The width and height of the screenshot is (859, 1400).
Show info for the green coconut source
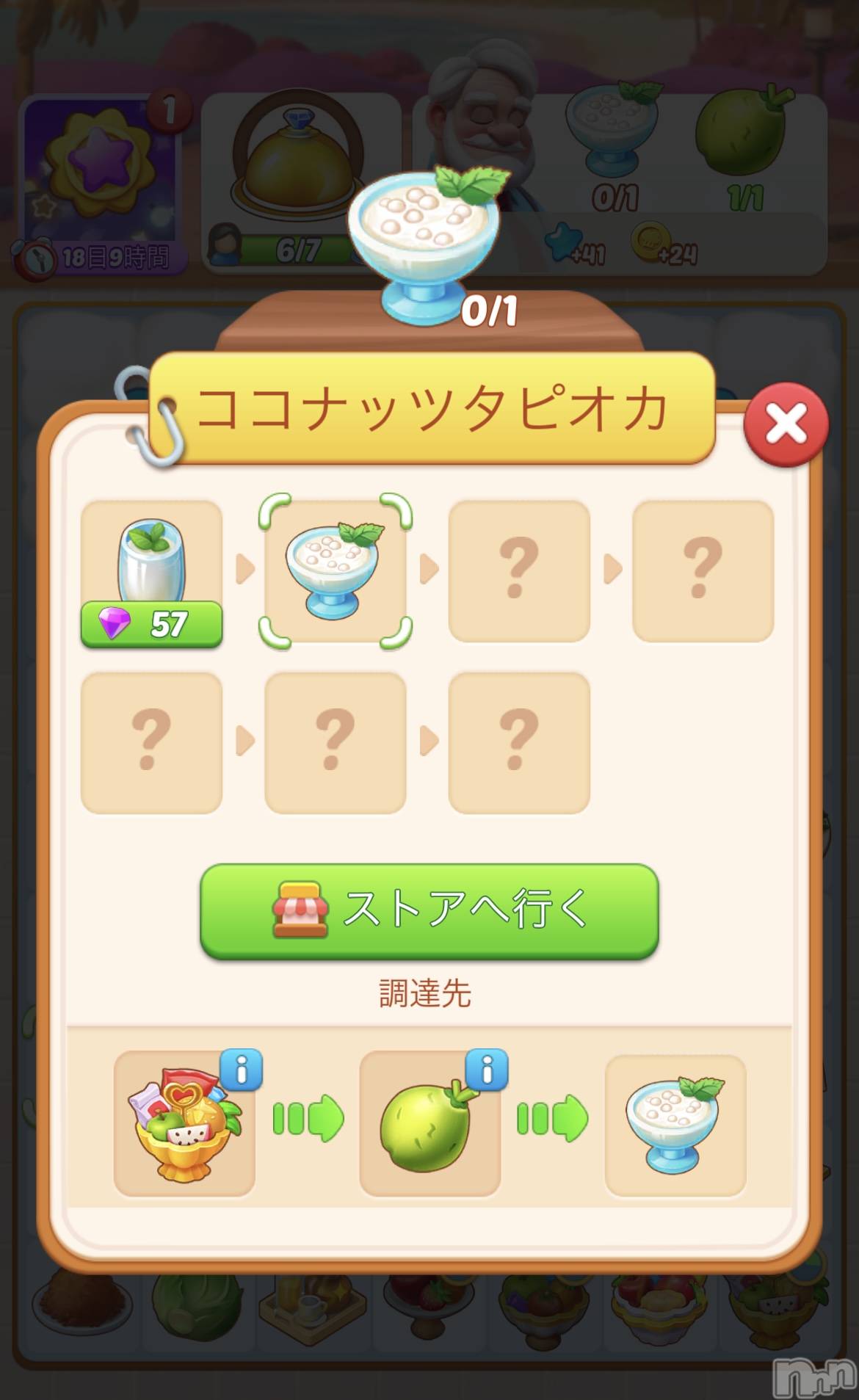(x=487, y=1070)
